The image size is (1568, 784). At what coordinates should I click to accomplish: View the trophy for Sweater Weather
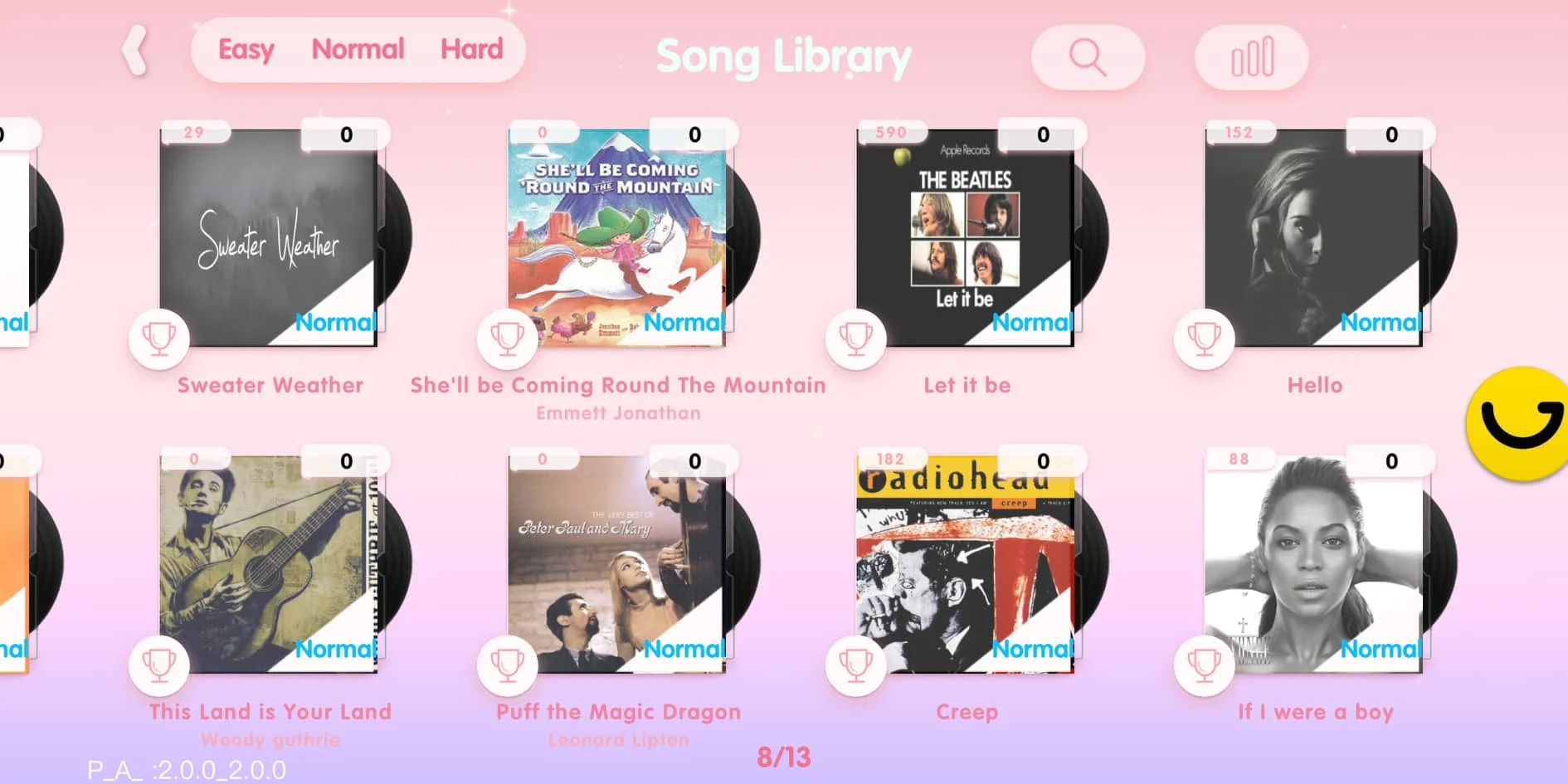coord(159,338)
